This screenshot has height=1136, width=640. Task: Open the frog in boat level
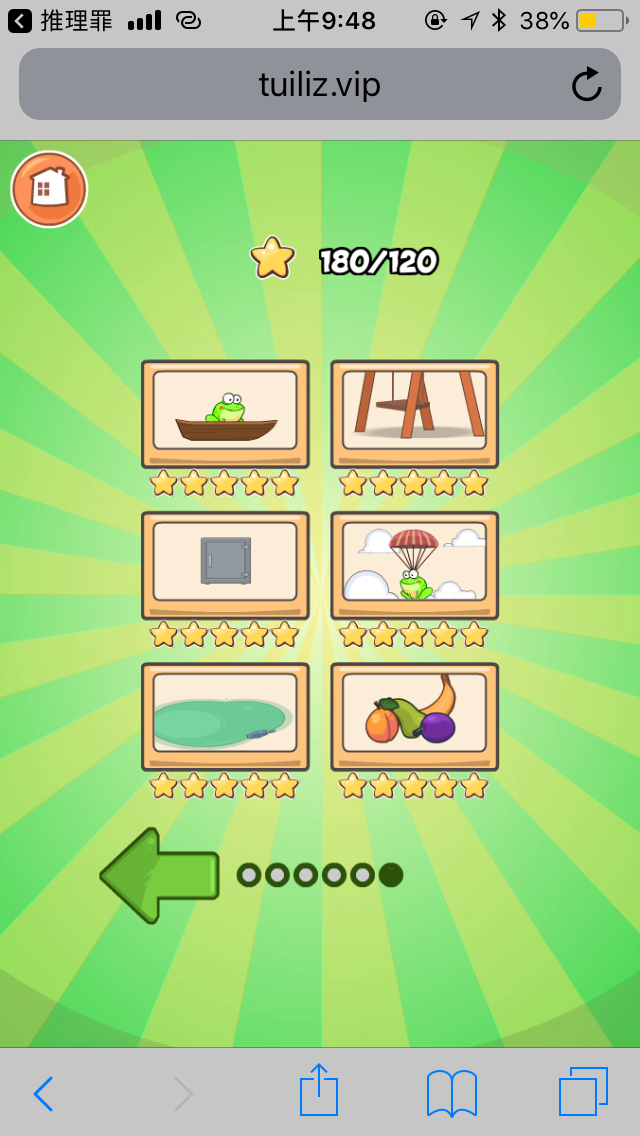pyautogui.click(x=225, y=412)
